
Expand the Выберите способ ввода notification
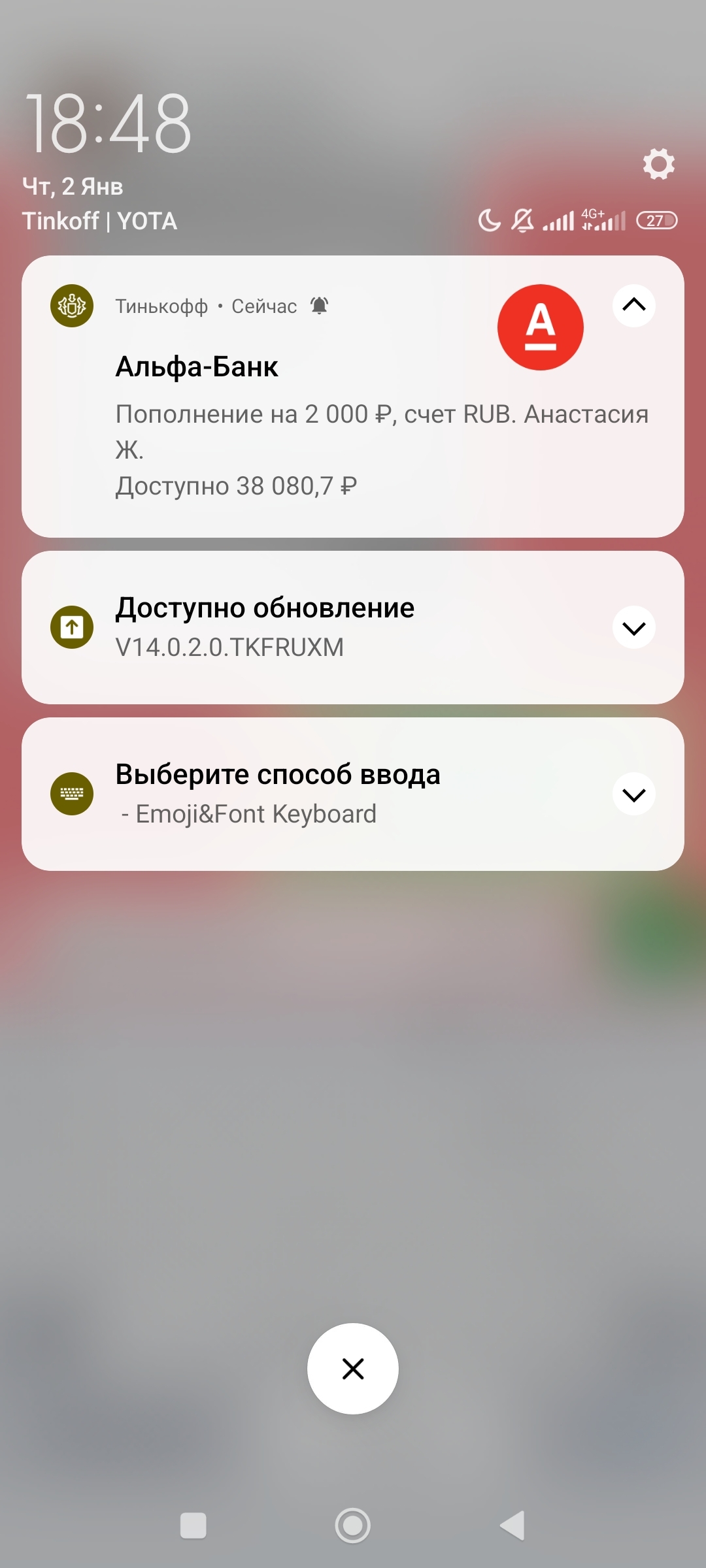(x=633, y=794)
